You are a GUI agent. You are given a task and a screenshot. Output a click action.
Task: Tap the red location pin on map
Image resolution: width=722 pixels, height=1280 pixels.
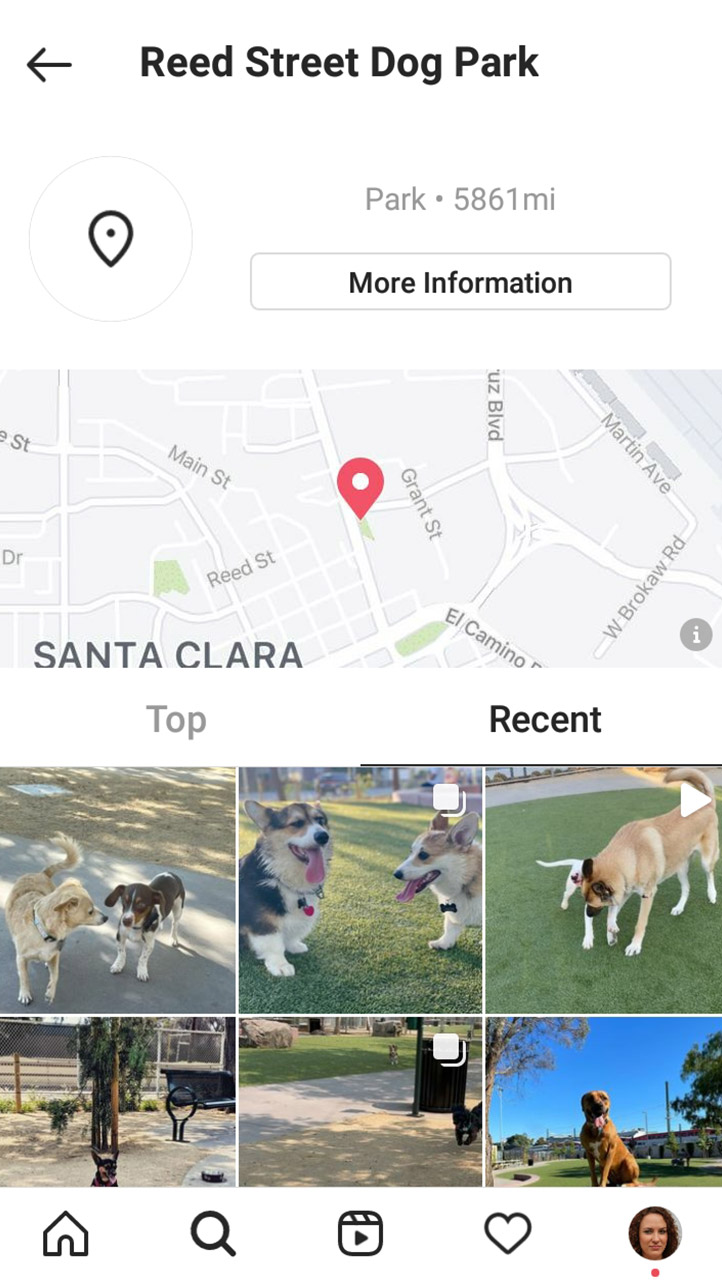tap(360, 485)
